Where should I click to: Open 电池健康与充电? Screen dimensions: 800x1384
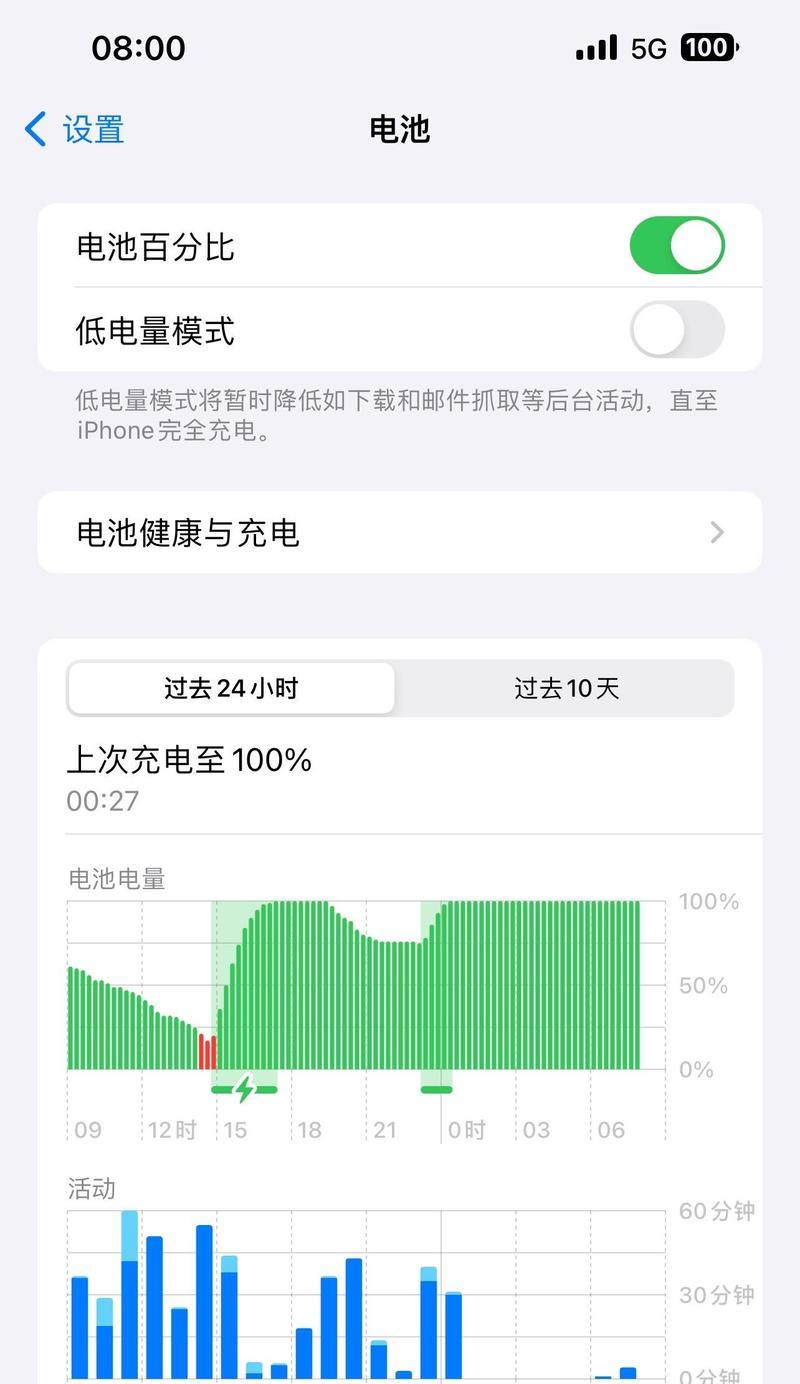(x=400, y=532)
